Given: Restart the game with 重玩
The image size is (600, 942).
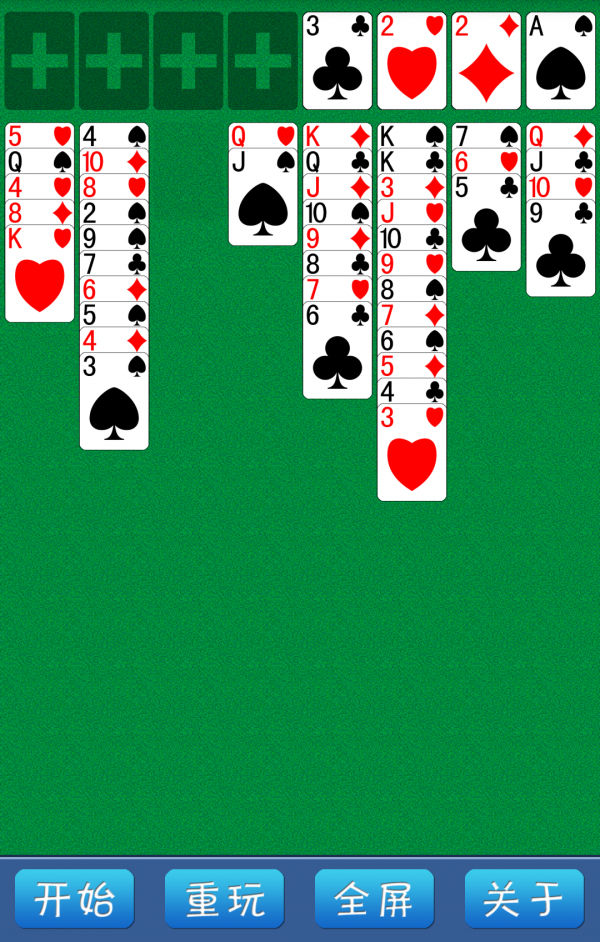Looking at the screenshot, I should [x=224, y=899].
